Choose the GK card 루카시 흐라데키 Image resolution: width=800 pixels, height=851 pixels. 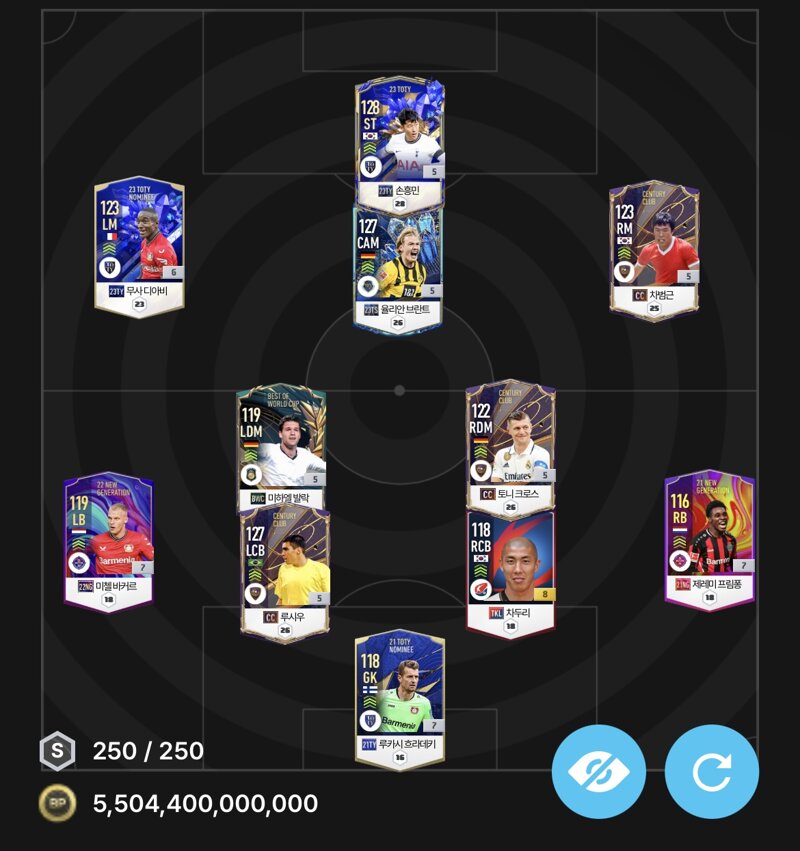click(x=399, y=695)
